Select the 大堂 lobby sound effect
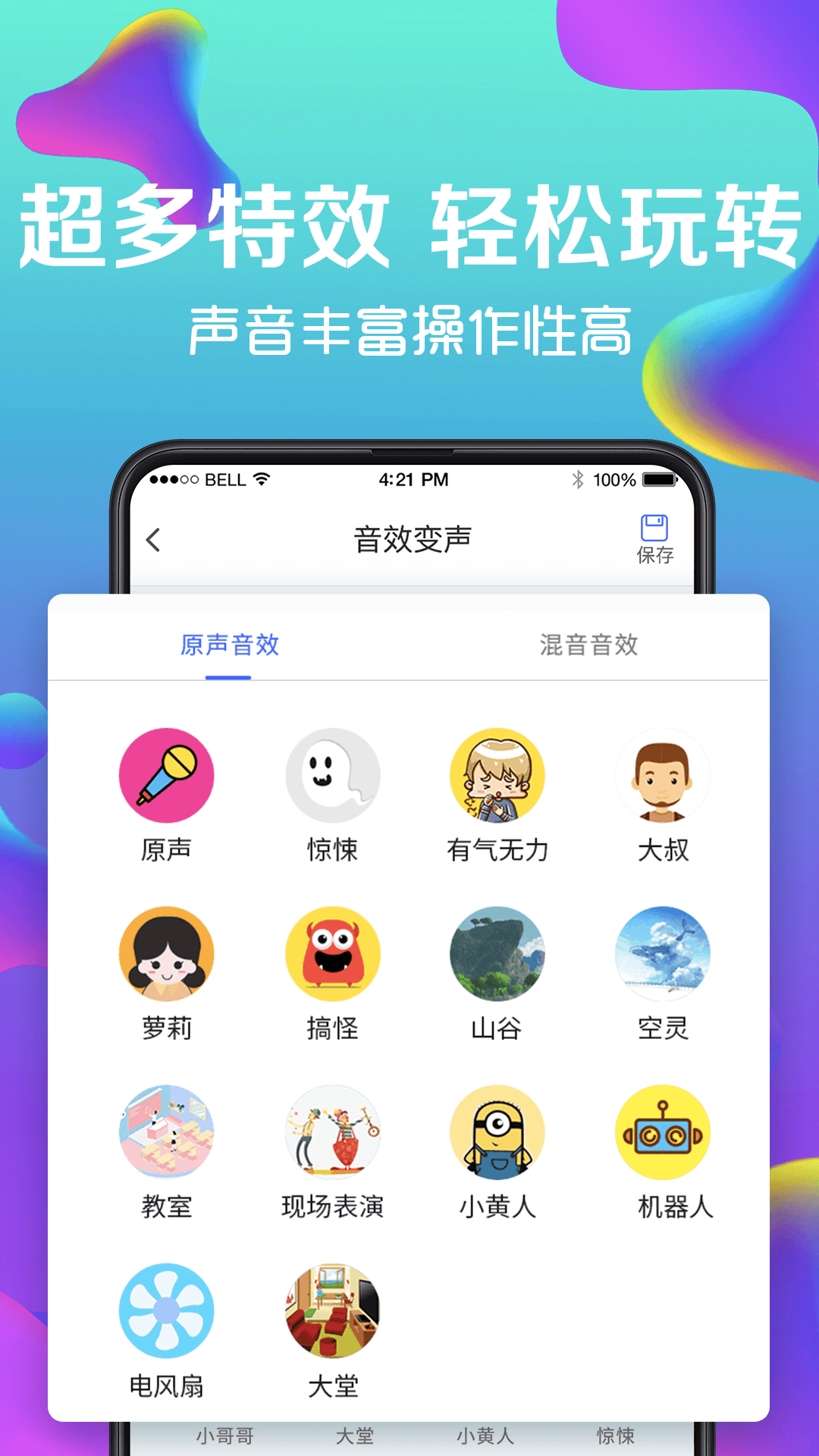This screenshot has height=1456, width=819. [x=331, y=1310]
